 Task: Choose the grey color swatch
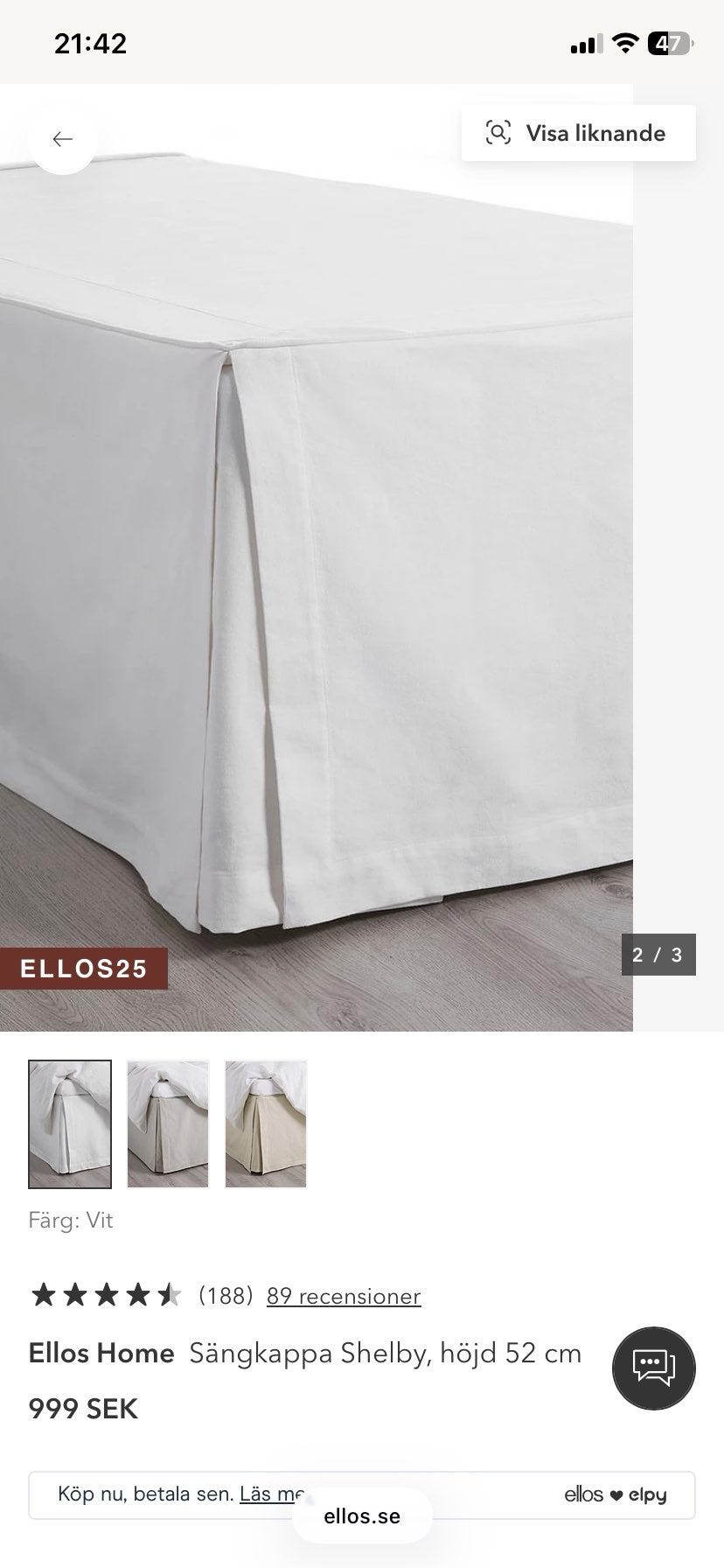point(168,1124)
